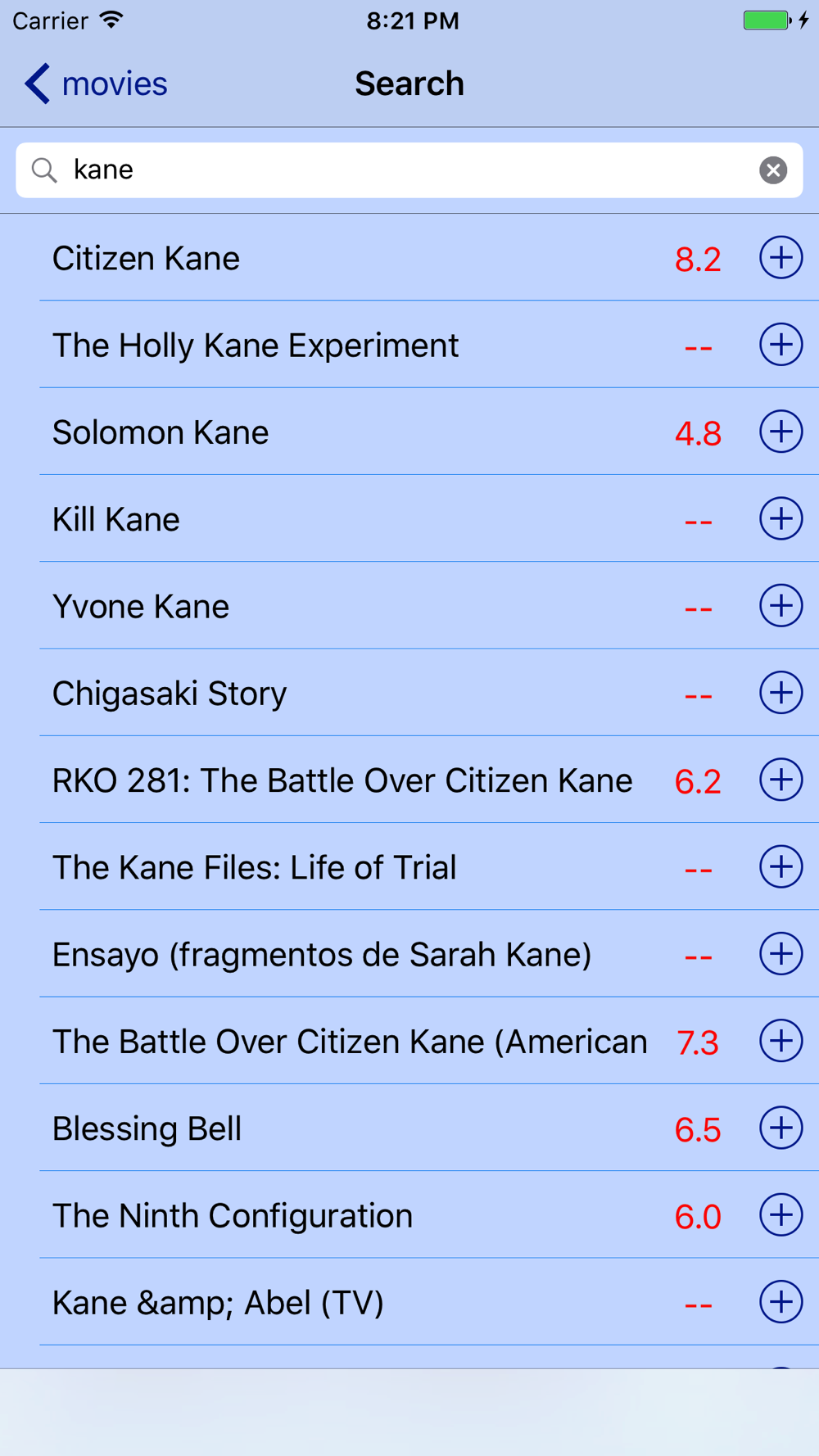Add The Ninth Configuration
The image size is (819, 1456).
click(x=781, y=1214)
